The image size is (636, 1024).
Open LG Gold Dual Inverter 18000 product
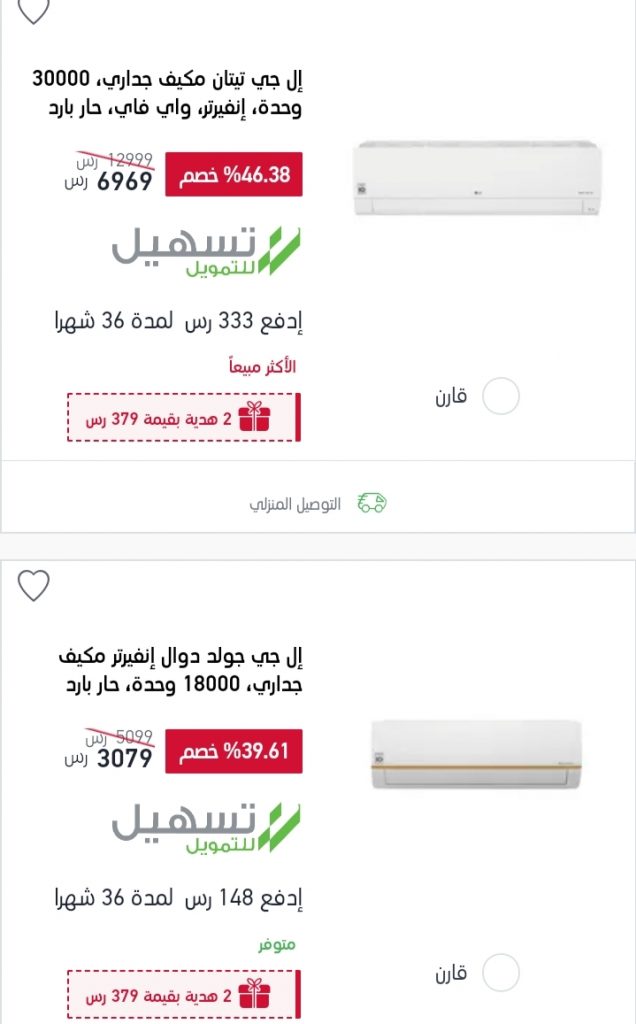coord(181,669)
